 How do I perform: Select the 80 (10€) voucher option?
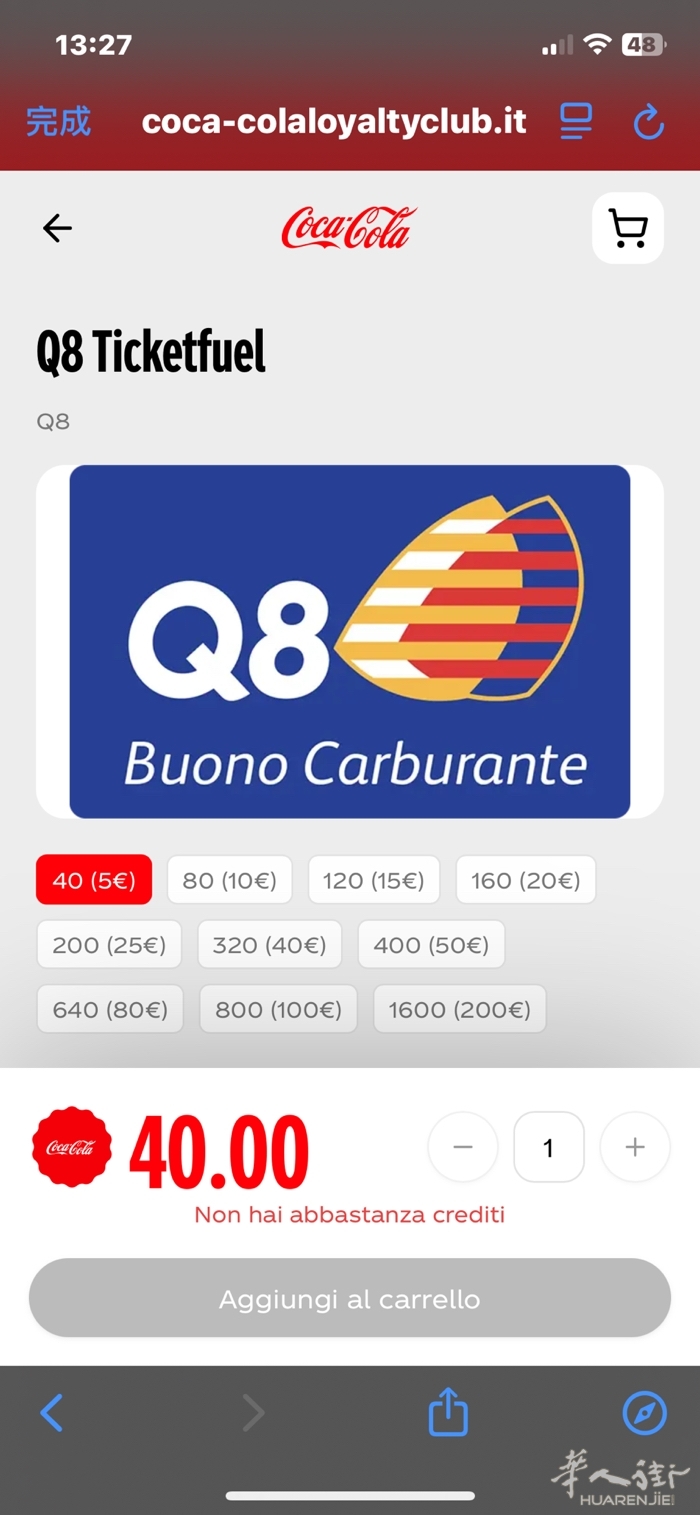pos(229,880)
